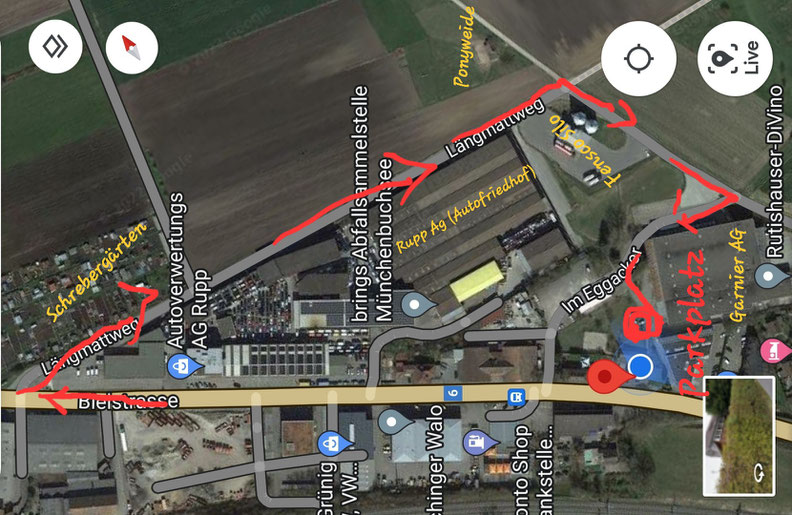Open the Rutishauser-DiVino place marker

(768, 276)
